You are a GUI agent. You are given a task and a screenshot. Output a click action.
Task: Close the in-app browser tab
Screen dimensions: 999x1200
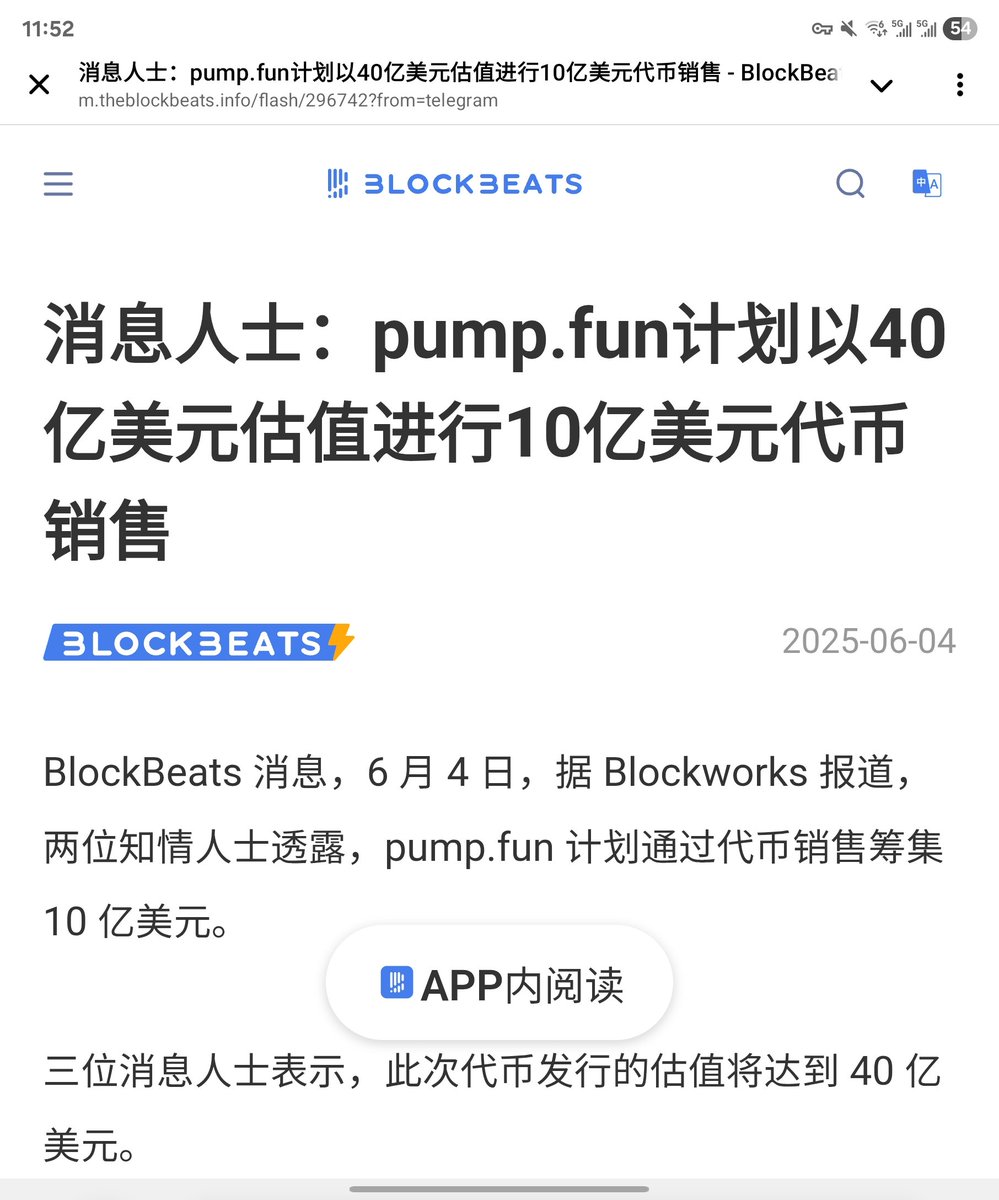(x=39, y=85)
